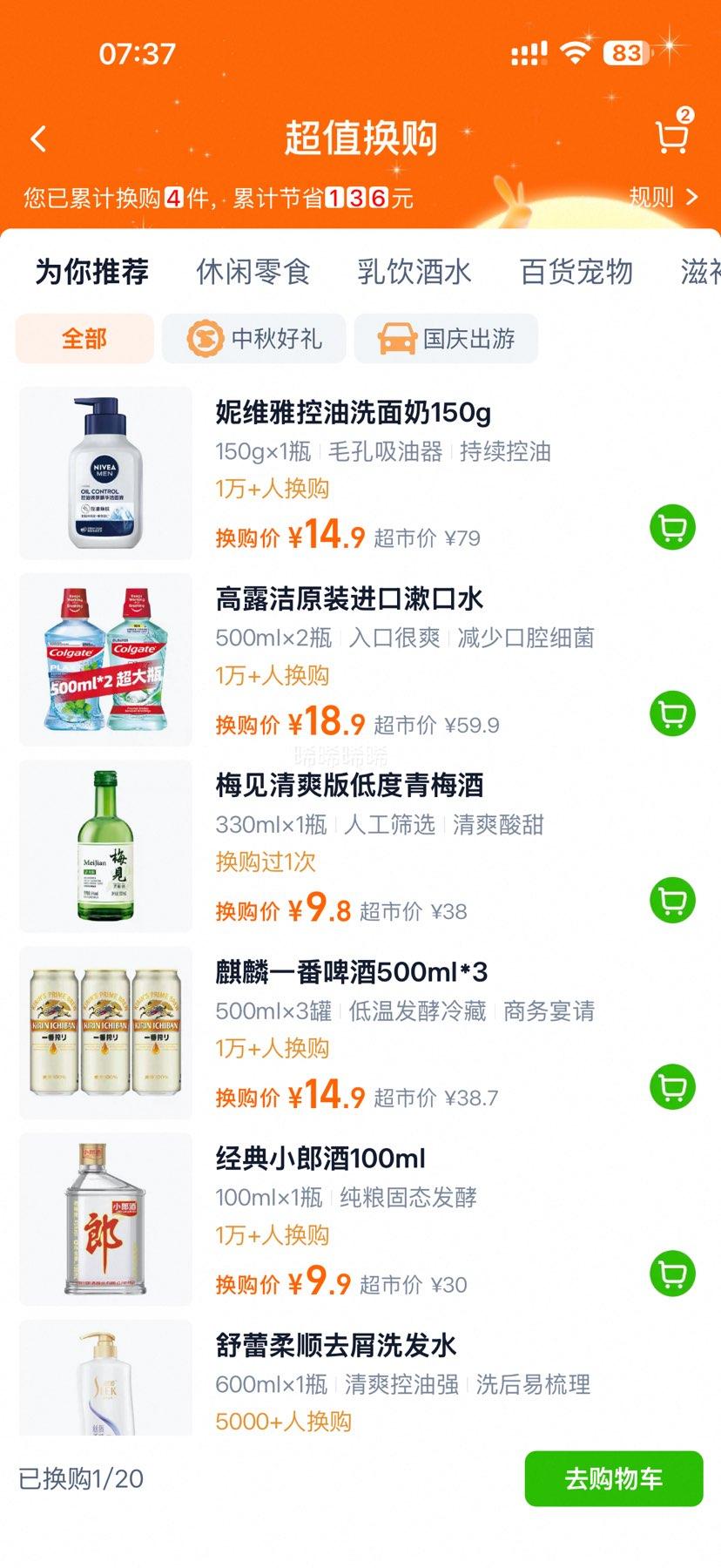Filter by 中秋好礼 chip
This screenshot has height=1568, width=721.
point(254,338)
